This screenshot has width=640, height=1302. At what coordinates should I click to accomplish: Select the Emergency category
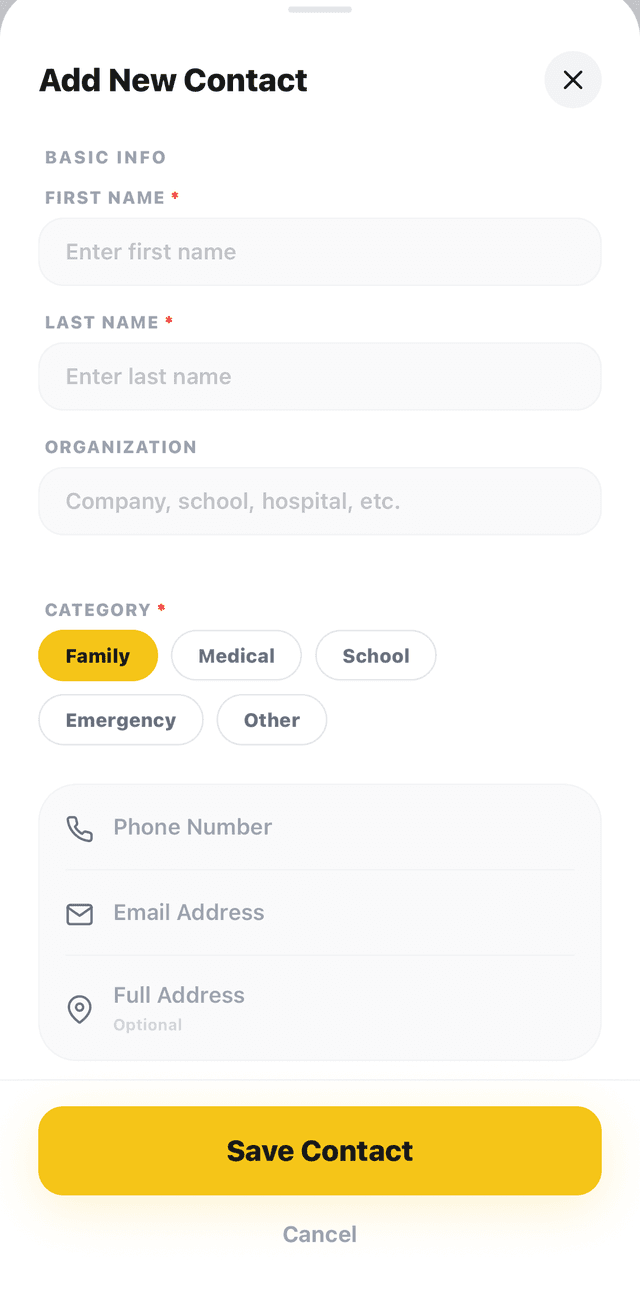point(121,720)
